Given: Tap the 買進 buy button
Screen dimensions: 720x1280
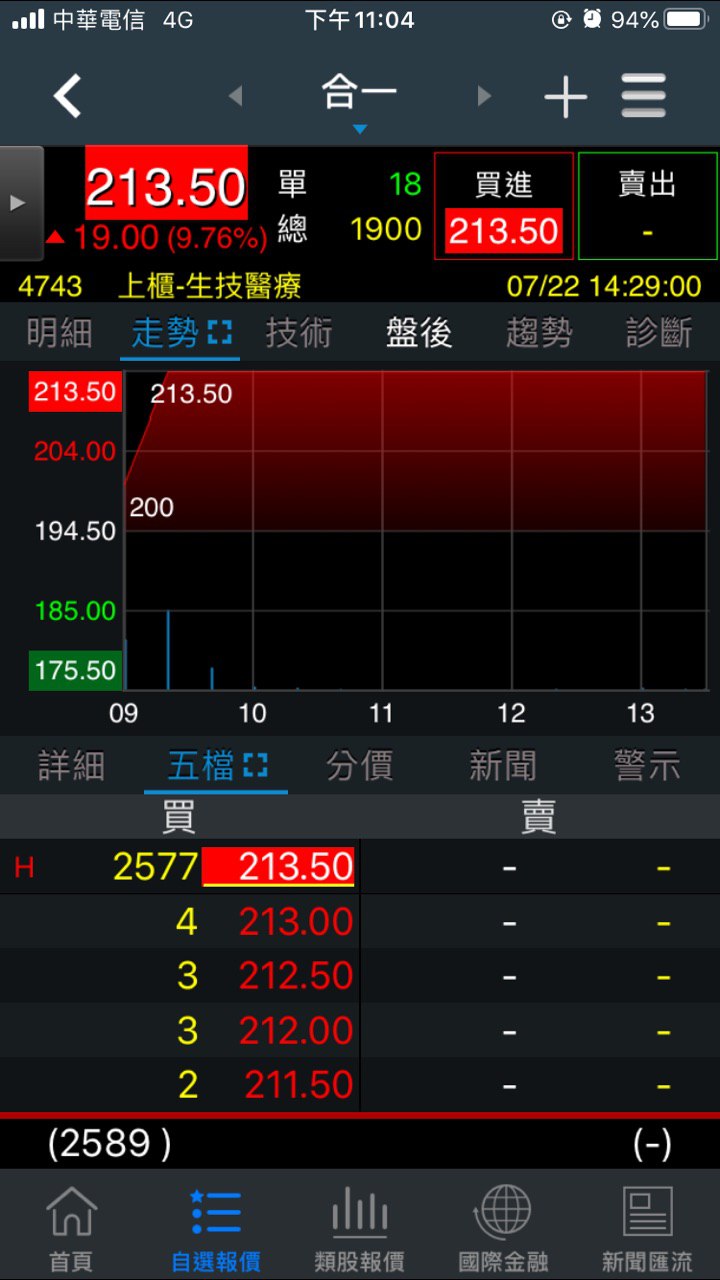Looking at the screenshot, I should coord(503,207).
